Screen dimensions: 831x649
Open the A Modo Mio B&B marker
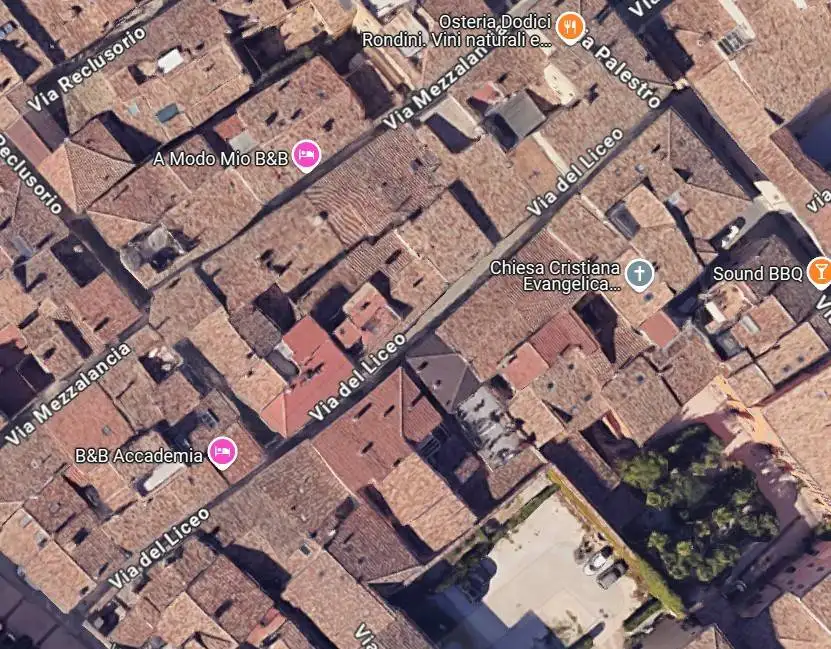(307, 156)
